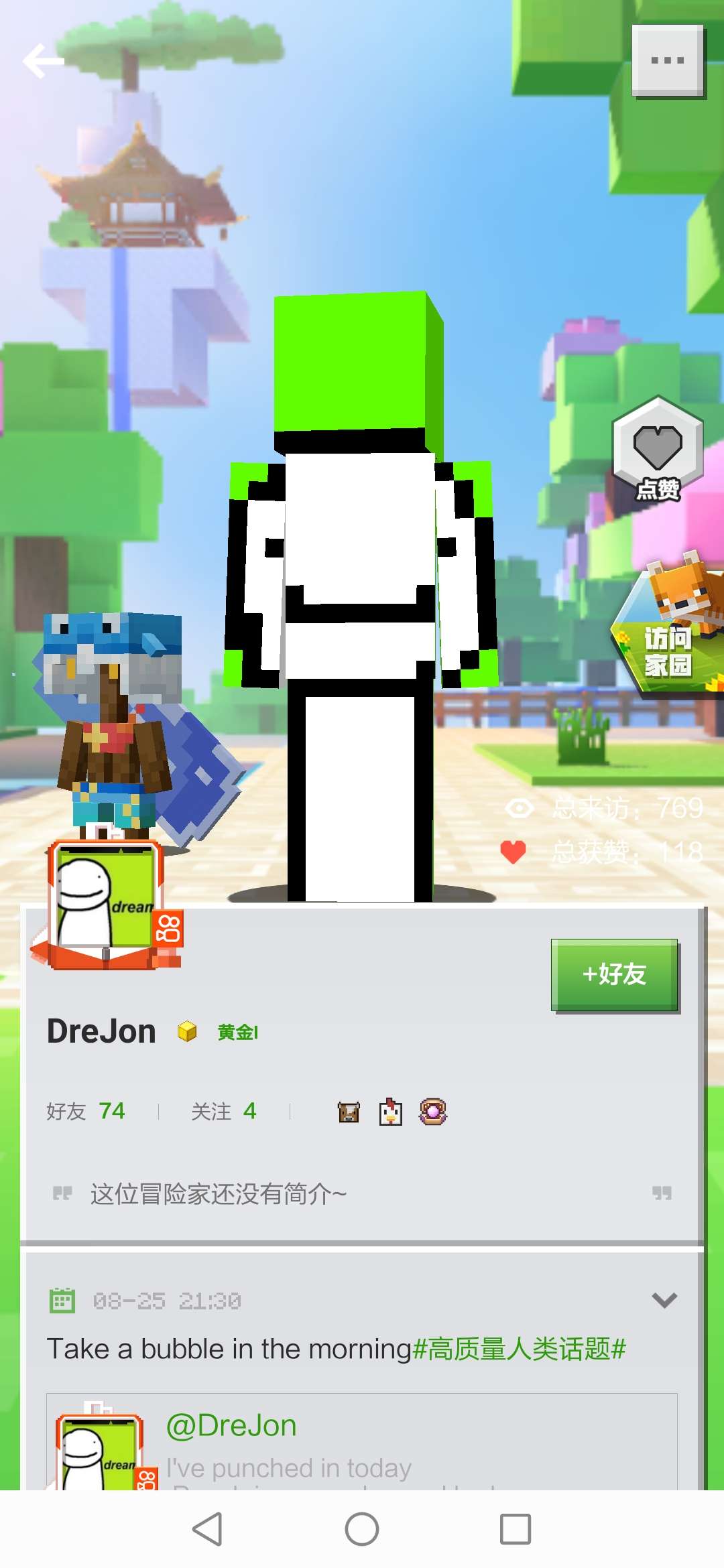The height and width of the screenshot is (1568, 724).
Task: Open the #高质量人类话题# hashtag
Action: pyautogui.click(x=520, y=1349)
